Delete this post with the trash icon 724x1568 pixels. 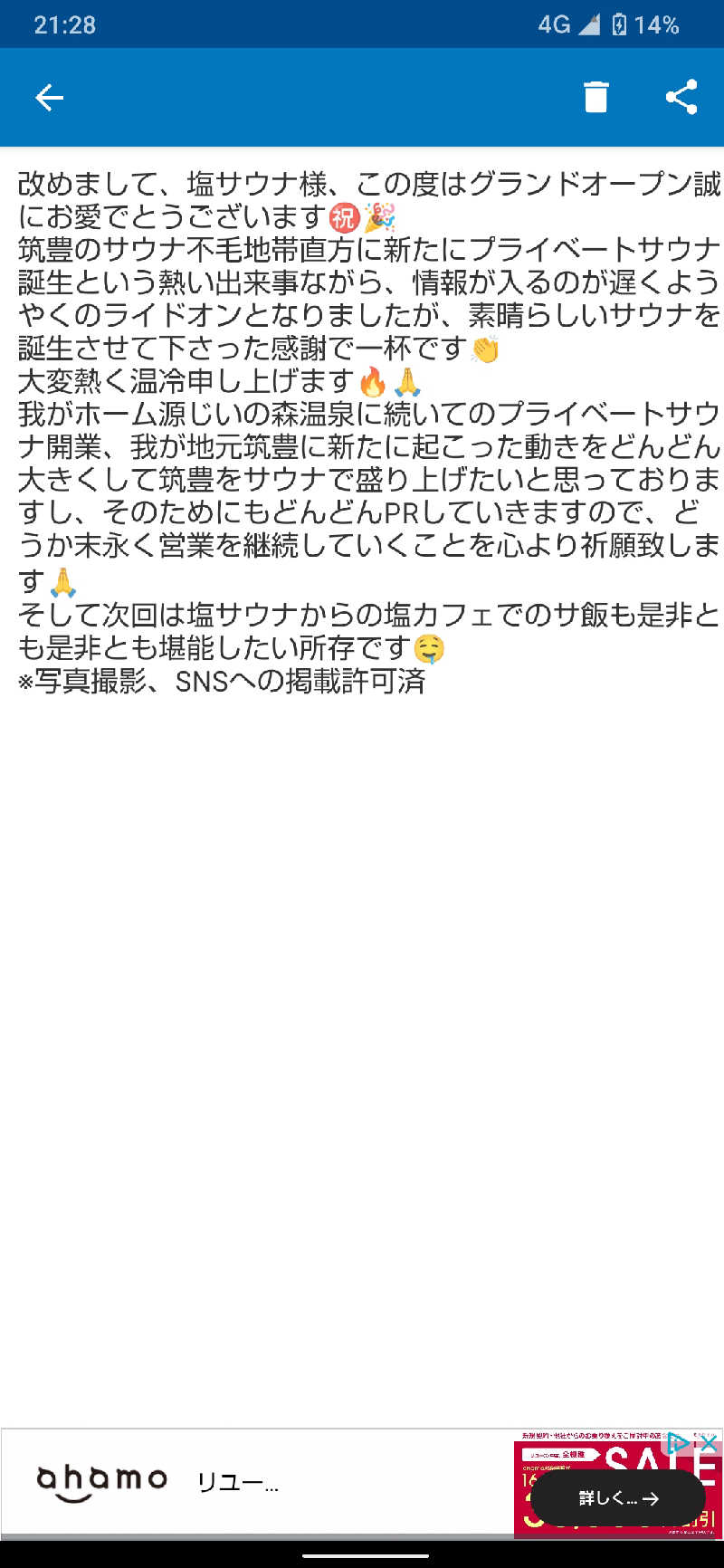595,97
